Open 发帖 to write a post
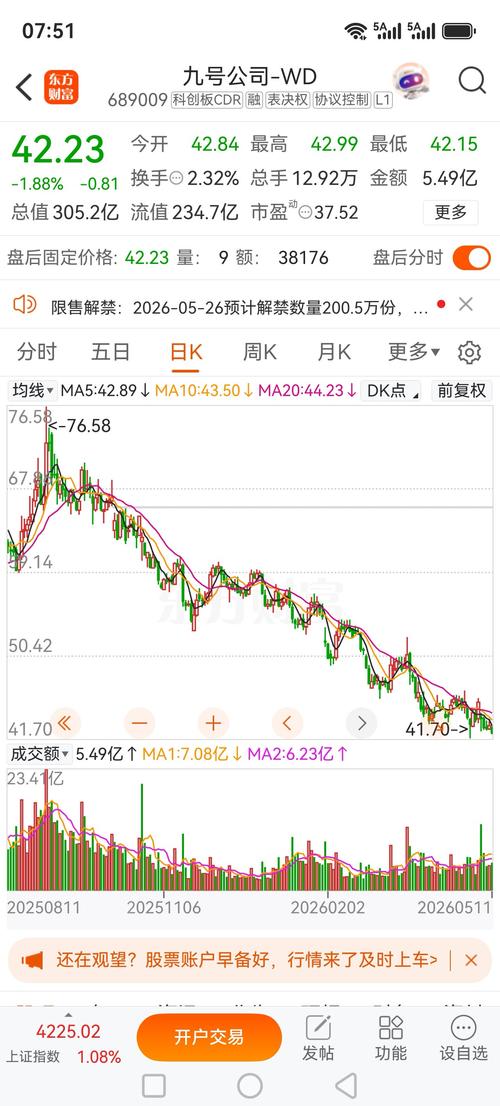 318,1038
